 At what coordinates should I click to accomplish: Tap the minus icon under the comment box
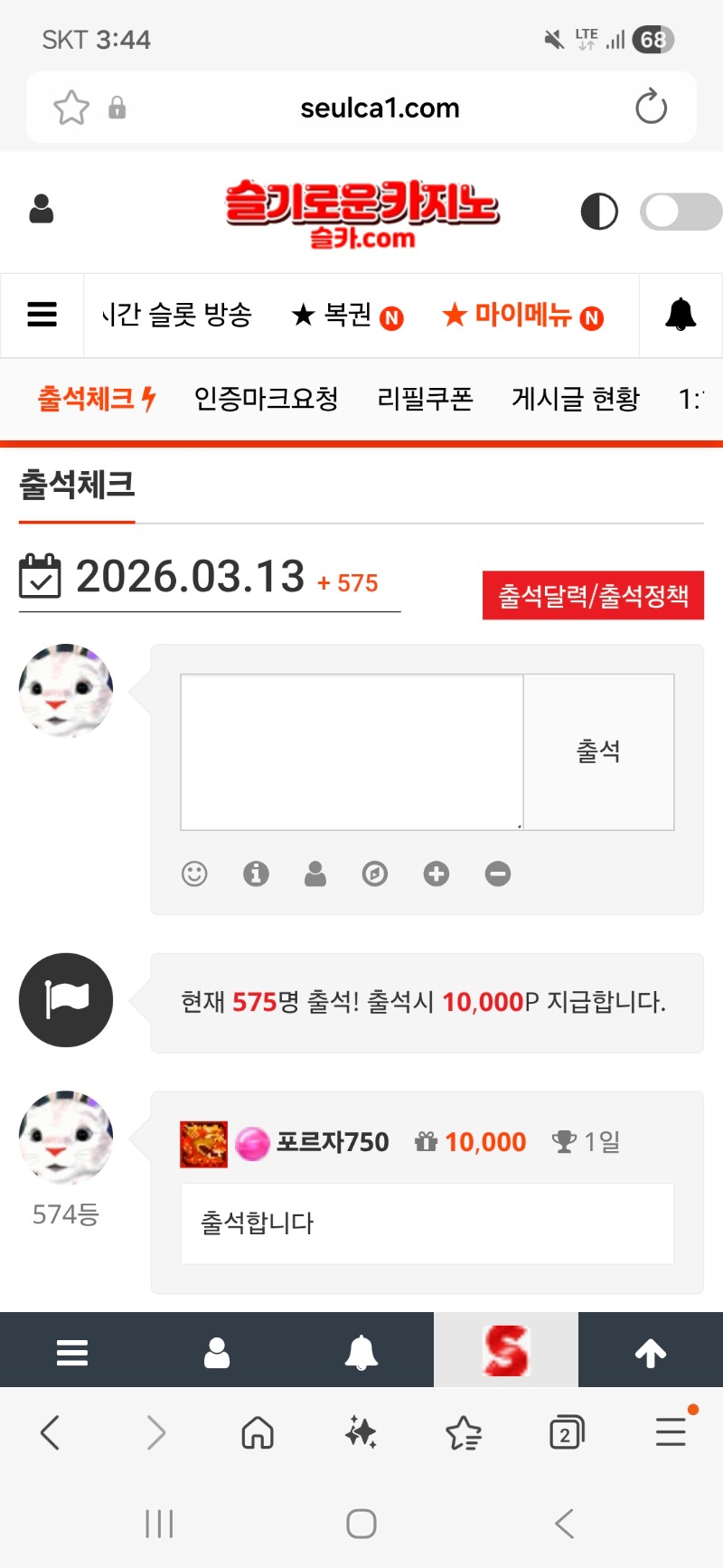tap(498, 874)
